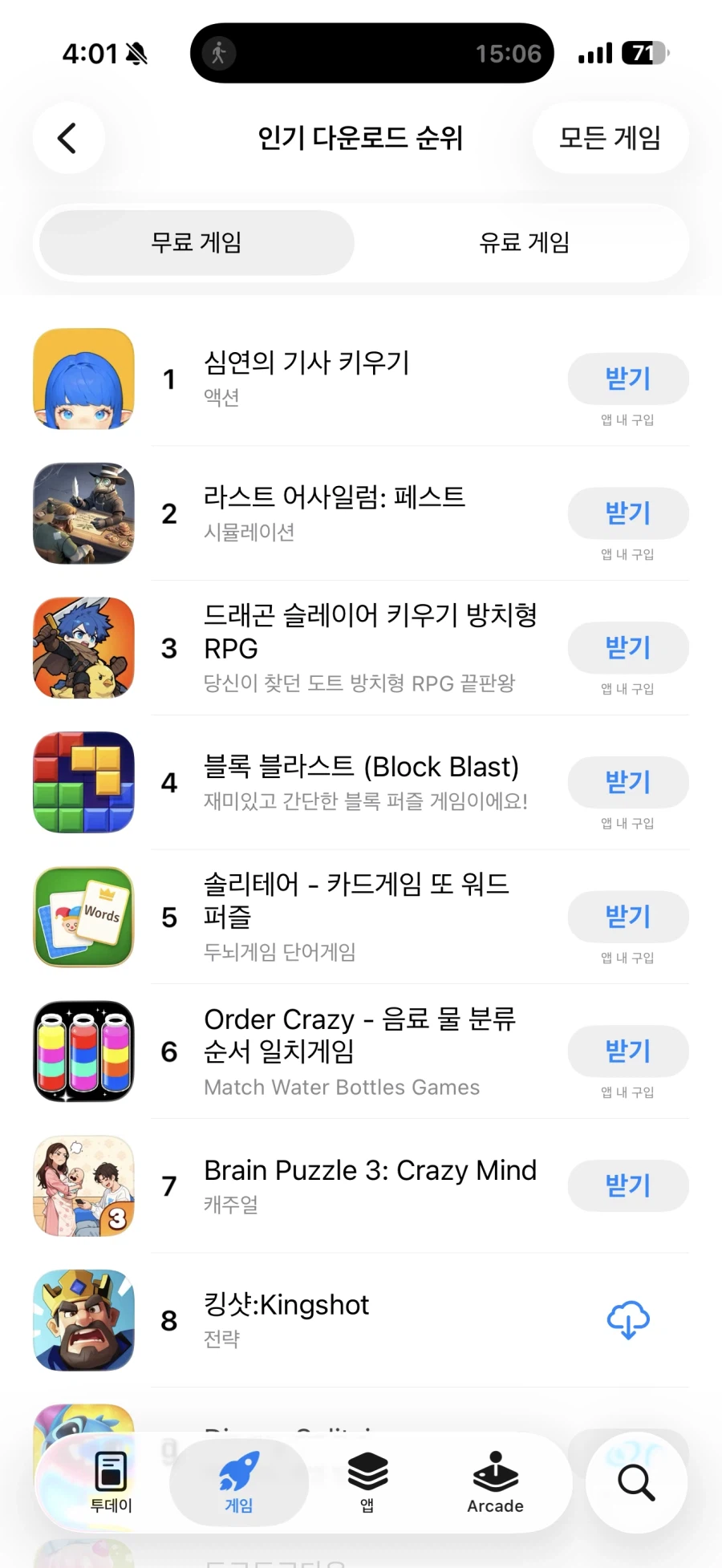Select the Block Blast game icon
The height and width of the screenshot is (1568, 722).
(83, 782)
